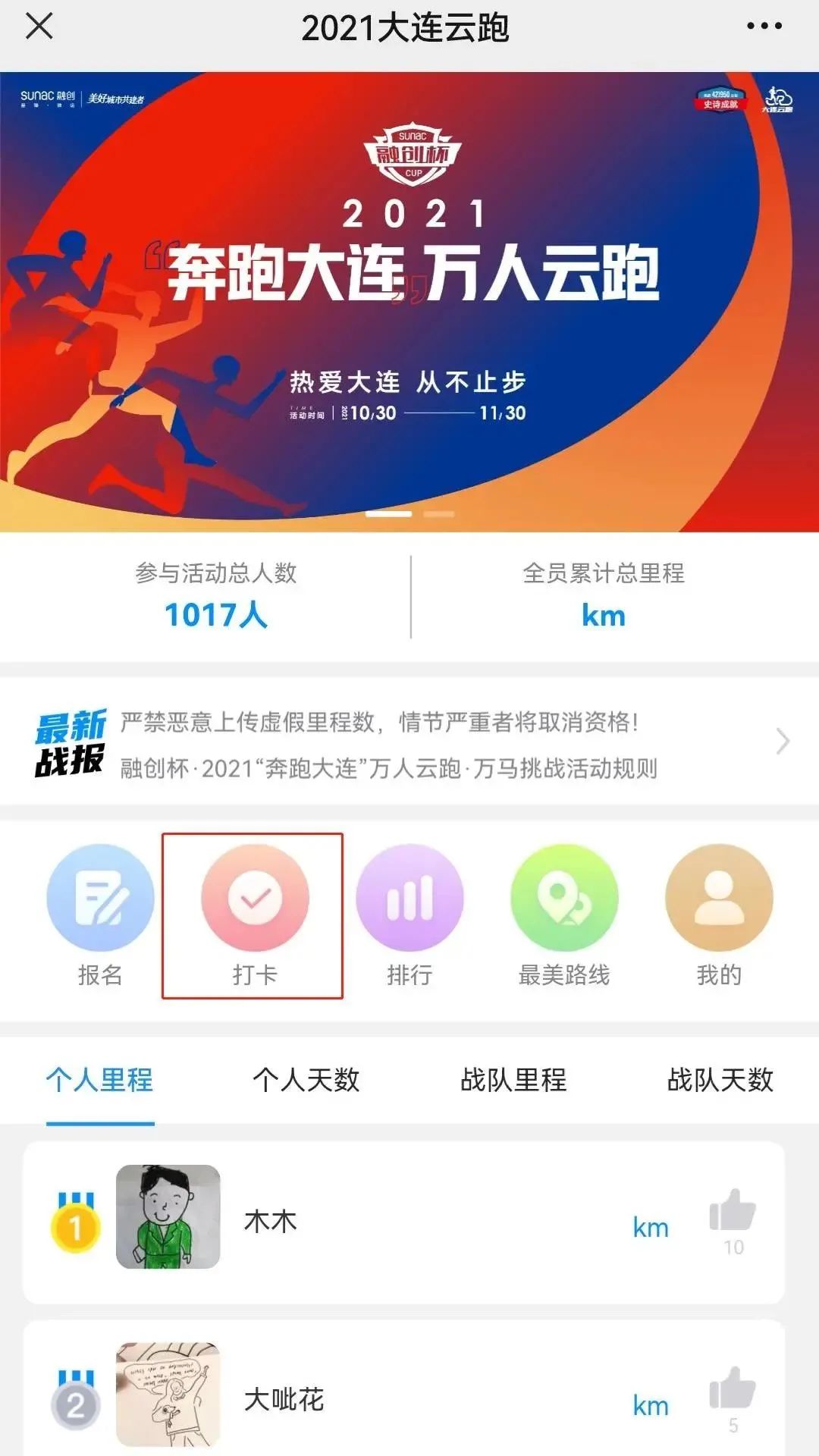
Task: Switch to the 战队天数 tab
Action: pos(720,1080)
